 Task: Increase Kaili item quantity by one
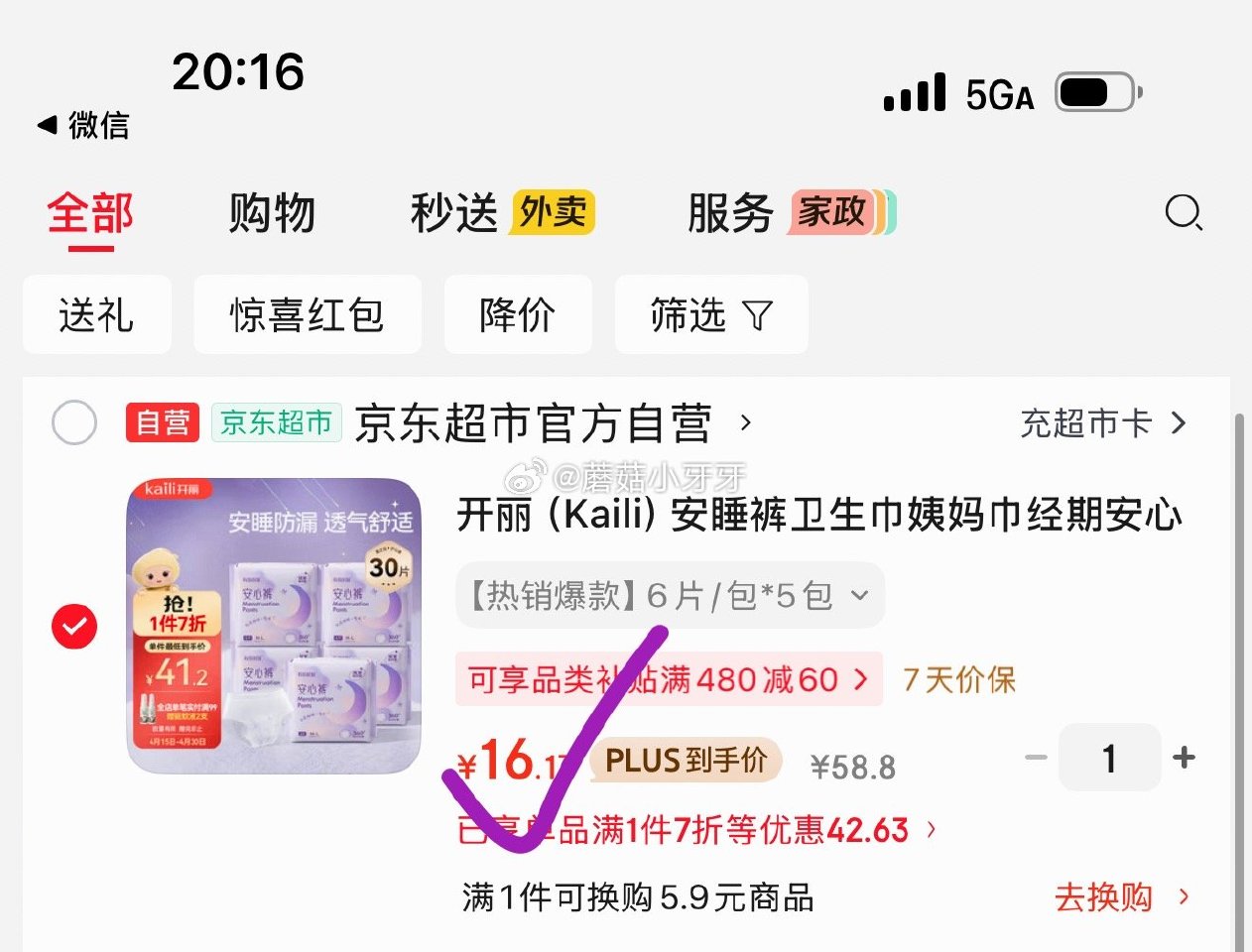[1184, 758]
